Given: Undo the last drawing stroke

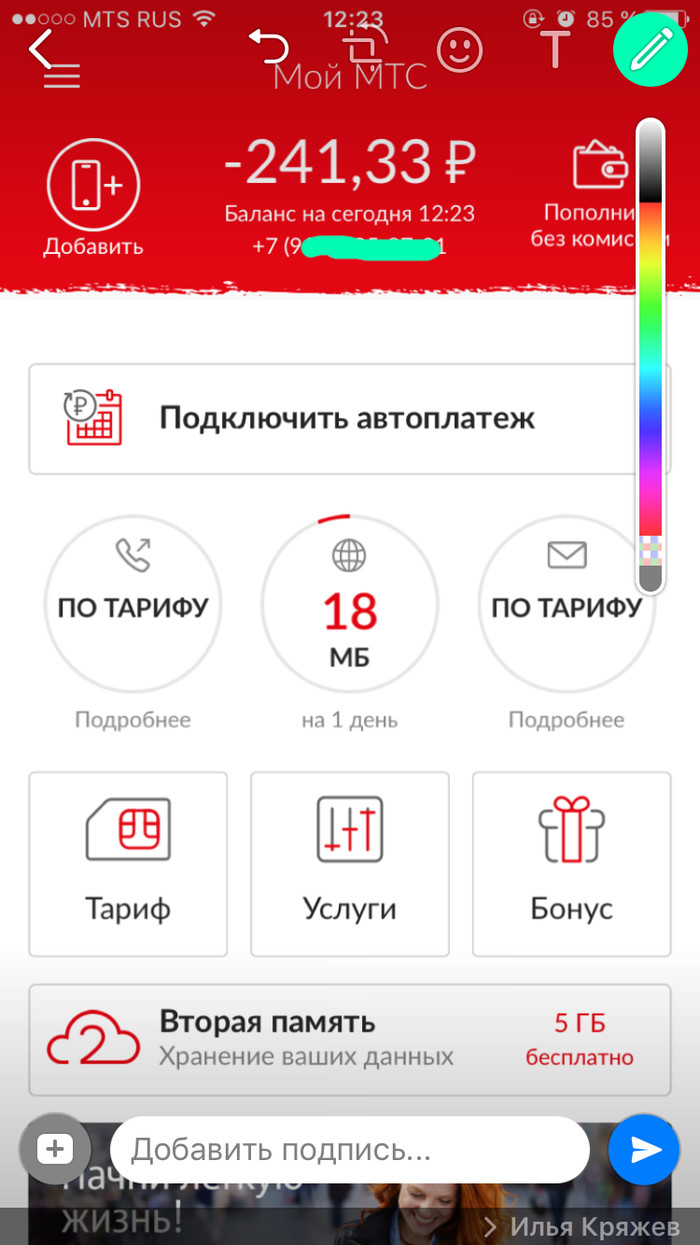Looking at the screenshot, I should (x=268, y=47).
